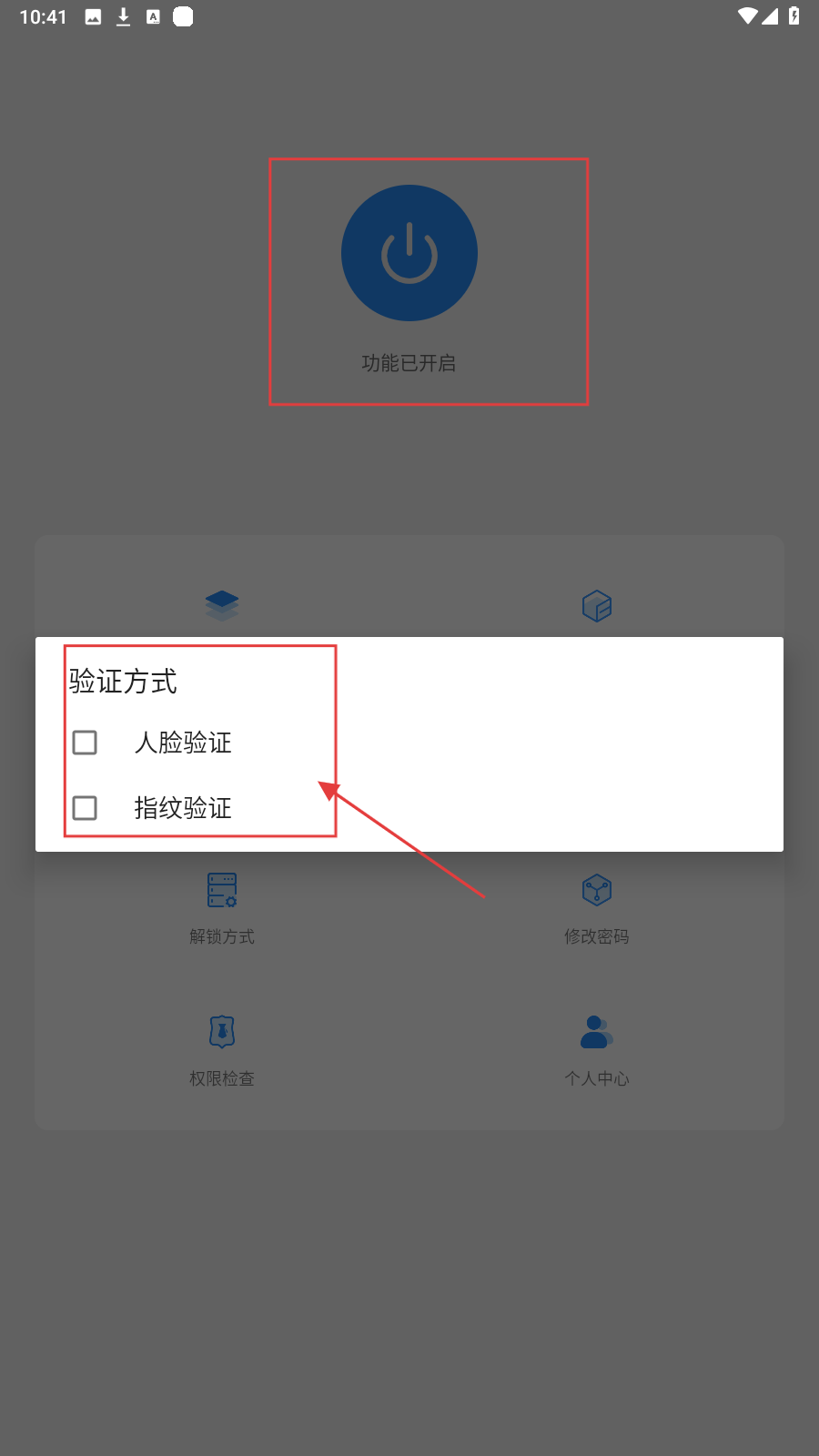Check the 人脸验证 checkbox
The image size is (819, 1456).
tap(85, 743)
